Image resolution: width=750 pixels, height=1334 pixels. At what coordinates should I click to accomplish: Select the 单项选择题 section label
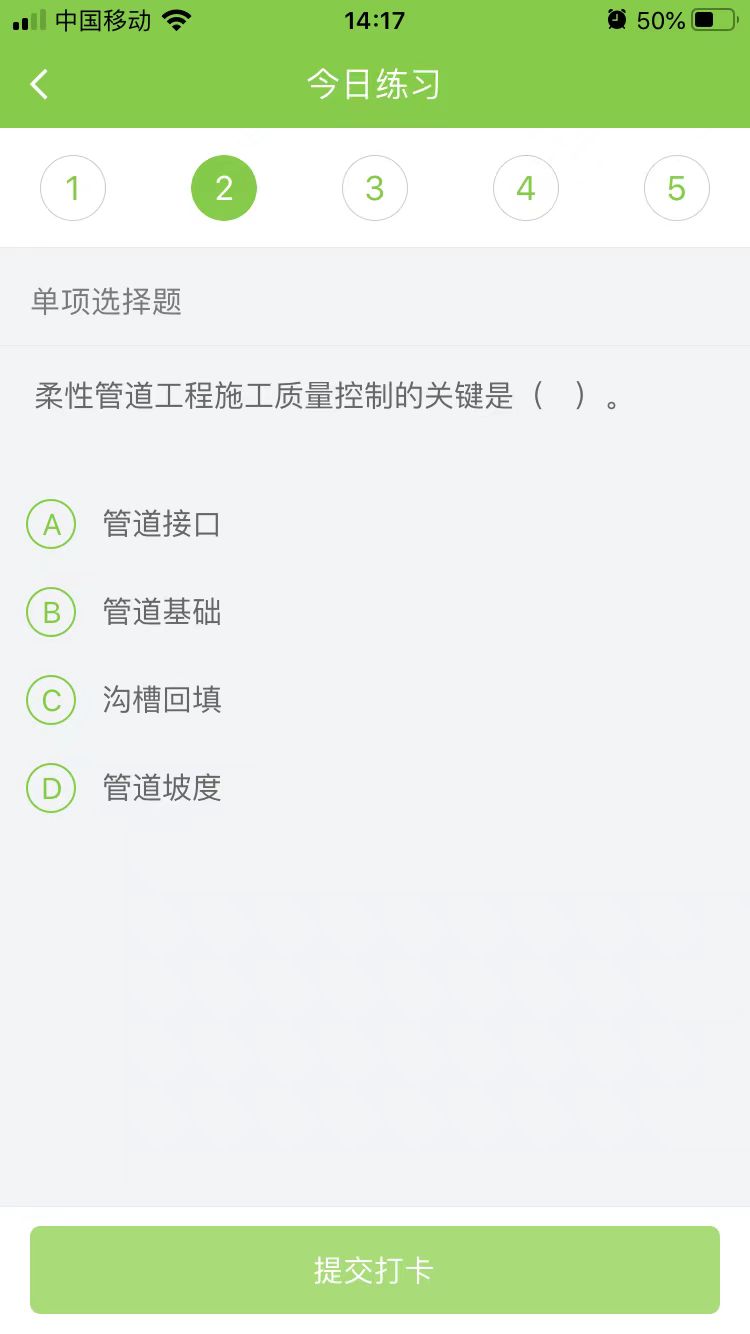point(103,302)
